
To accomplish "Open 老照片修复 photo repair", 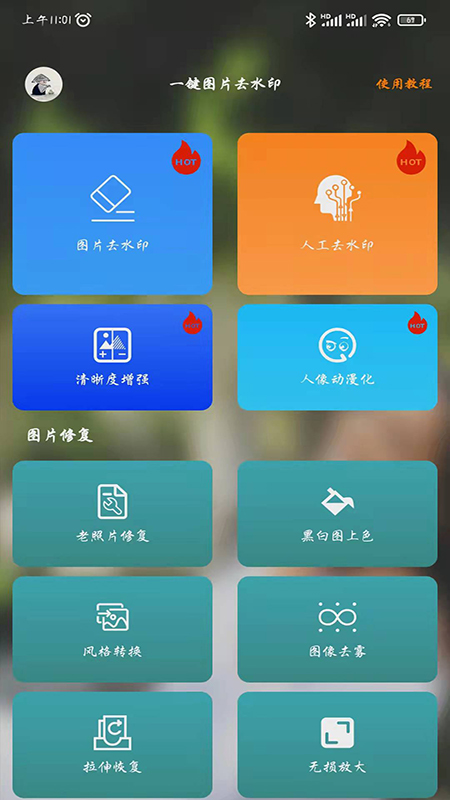I will (112, 514).
